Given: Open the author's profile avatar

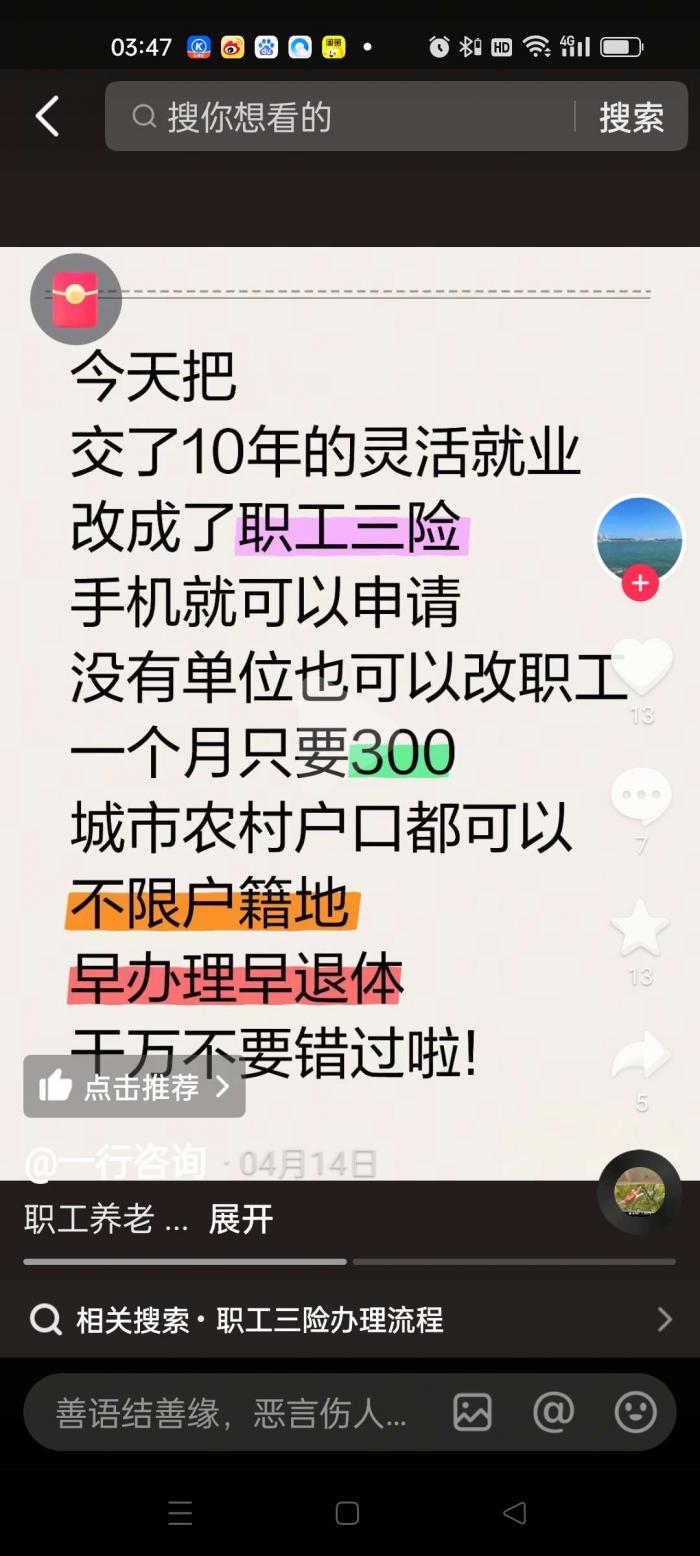Looking at the screenshot, I should tap(639, 538).
